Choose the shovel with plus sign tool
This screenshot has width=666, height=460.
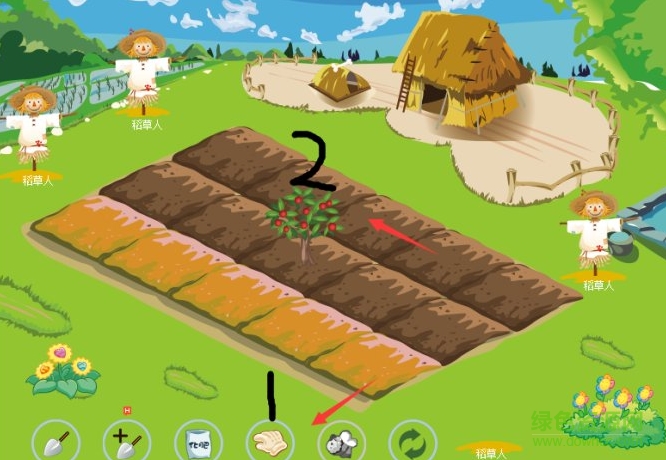(x=128, y=441)
